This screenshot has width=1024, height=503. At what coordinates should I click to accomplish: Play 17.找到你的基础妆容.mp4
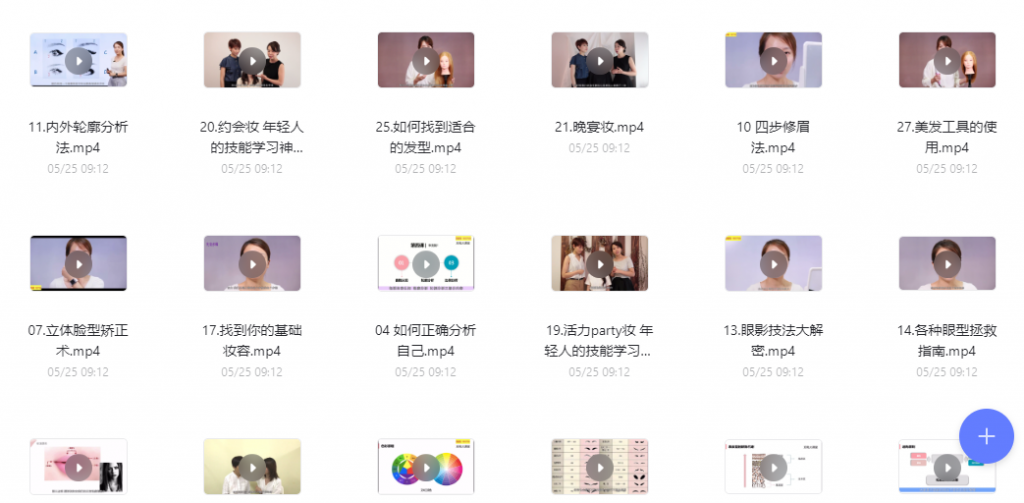pos(252,264)
